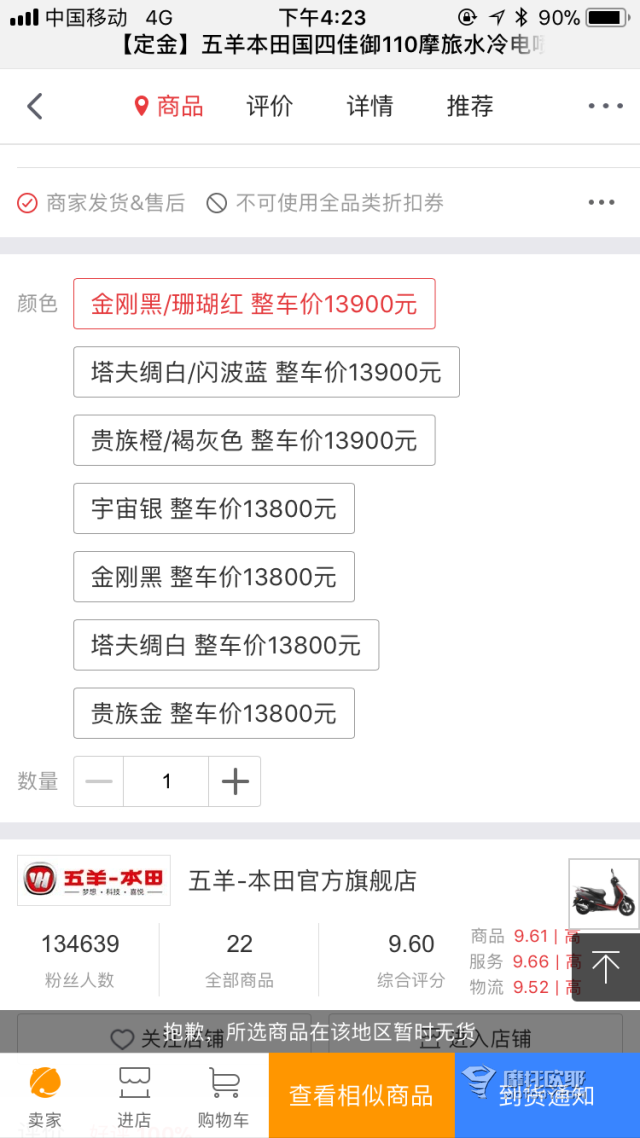Pick the 塔夫绸白 整车价13800元 option
This screenshot has height=1138, width=640.
226,644
